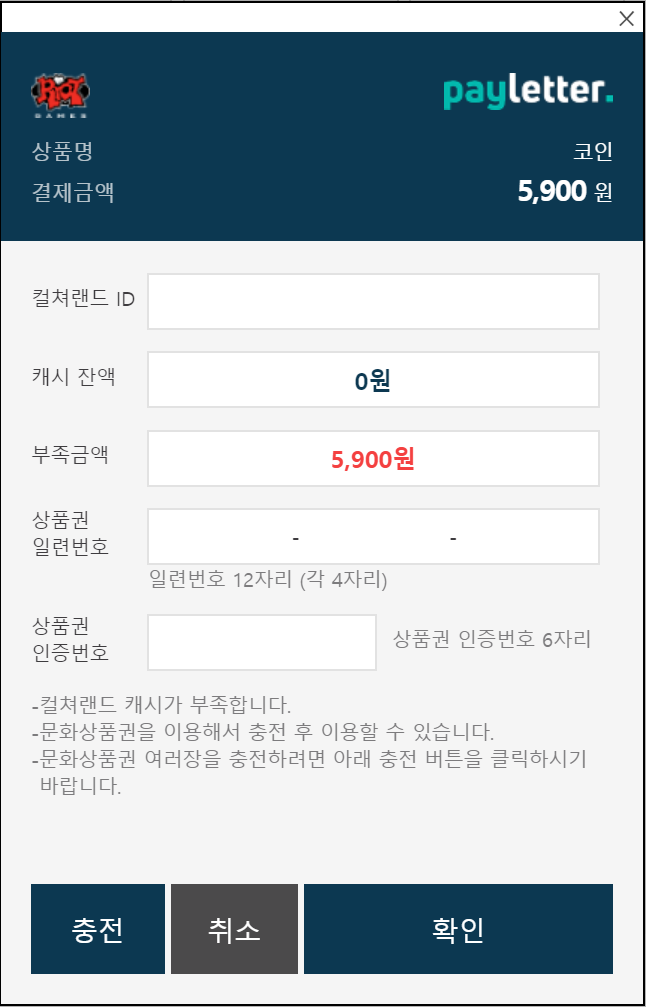Screen dimensions: 646x1007
Task: Select the 상품권 인증번호 input box
Action: click(x=262, y=642)
